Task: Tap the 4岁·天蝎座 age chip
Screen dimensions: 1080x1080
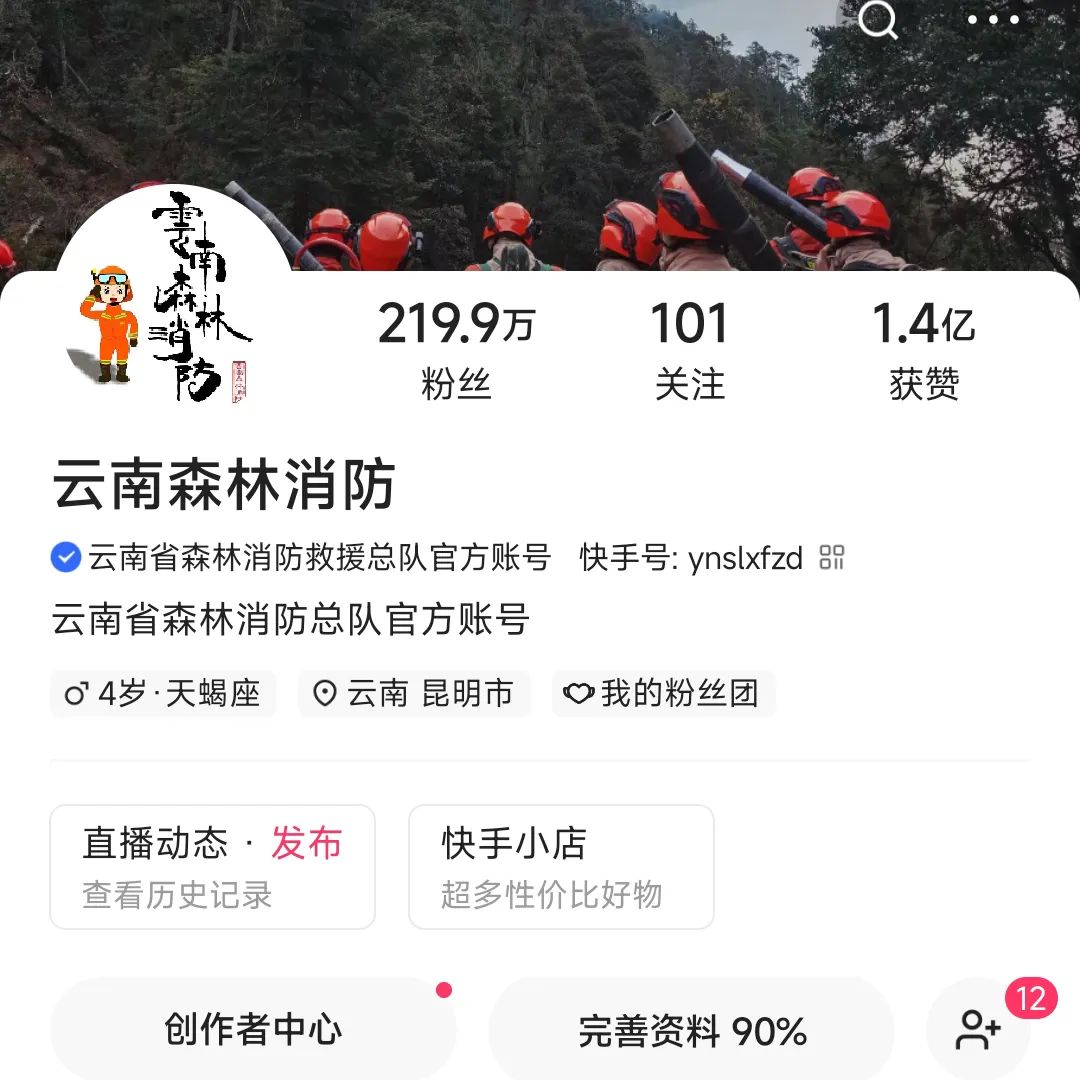Action: [x=163, y=693]
